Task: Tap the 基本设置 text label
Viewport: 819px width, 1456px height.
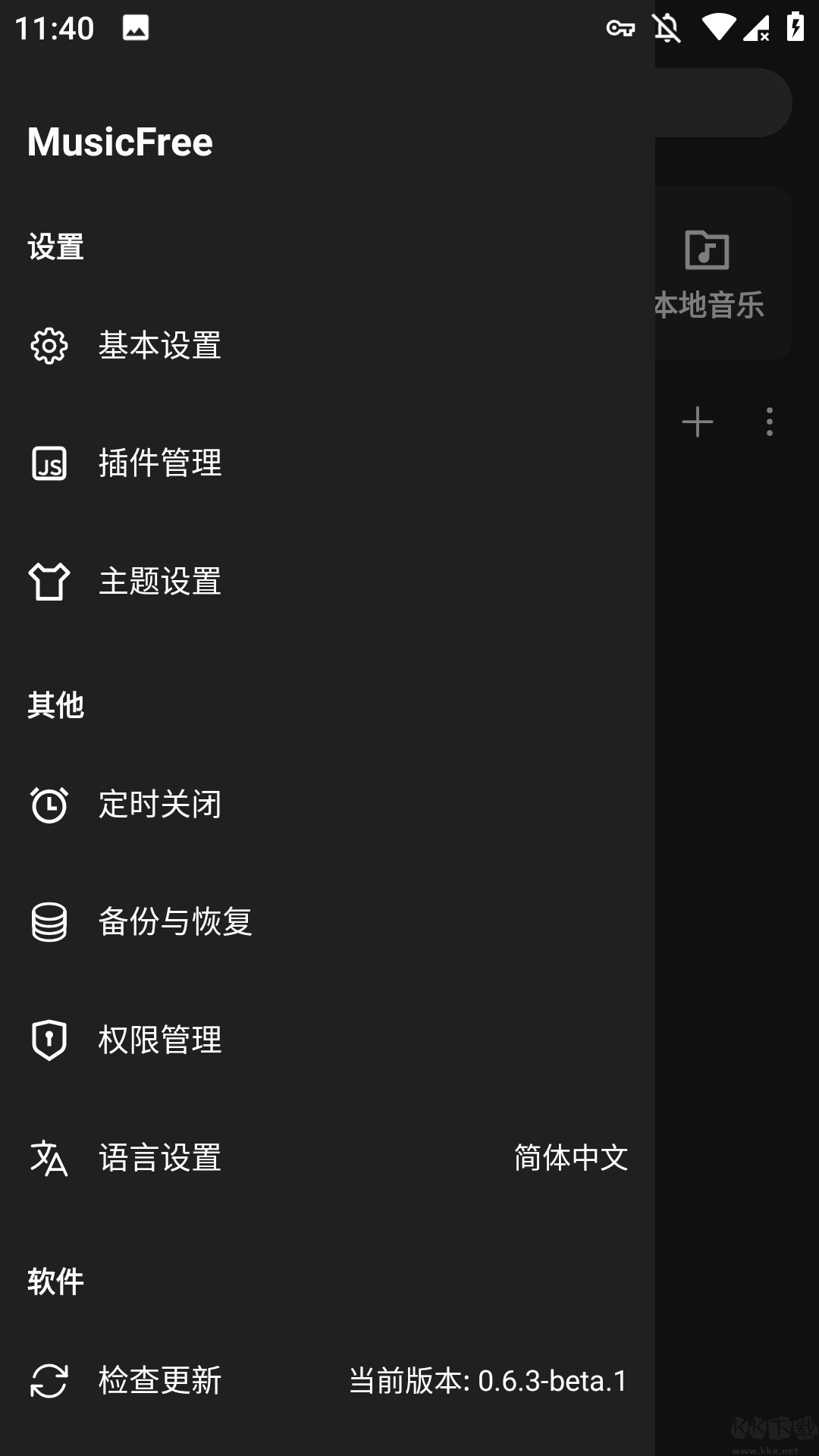Action: (x=160, y=347)
